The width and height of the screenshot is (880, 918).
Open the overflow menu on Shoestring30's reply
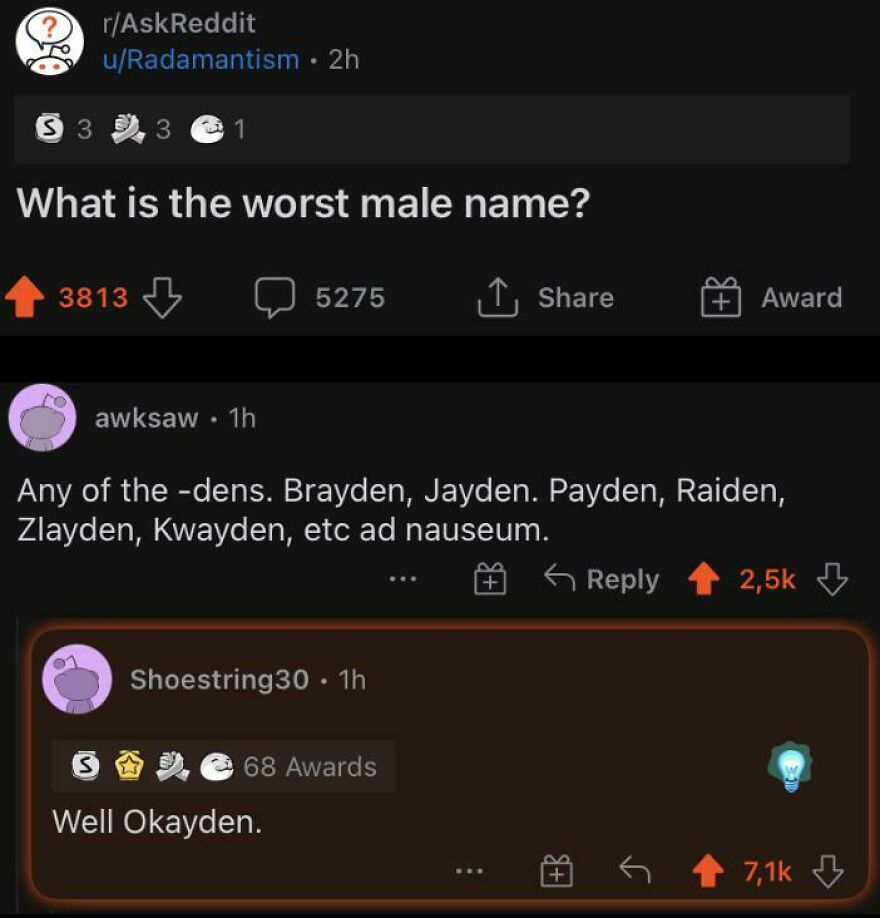pos(469,870)
